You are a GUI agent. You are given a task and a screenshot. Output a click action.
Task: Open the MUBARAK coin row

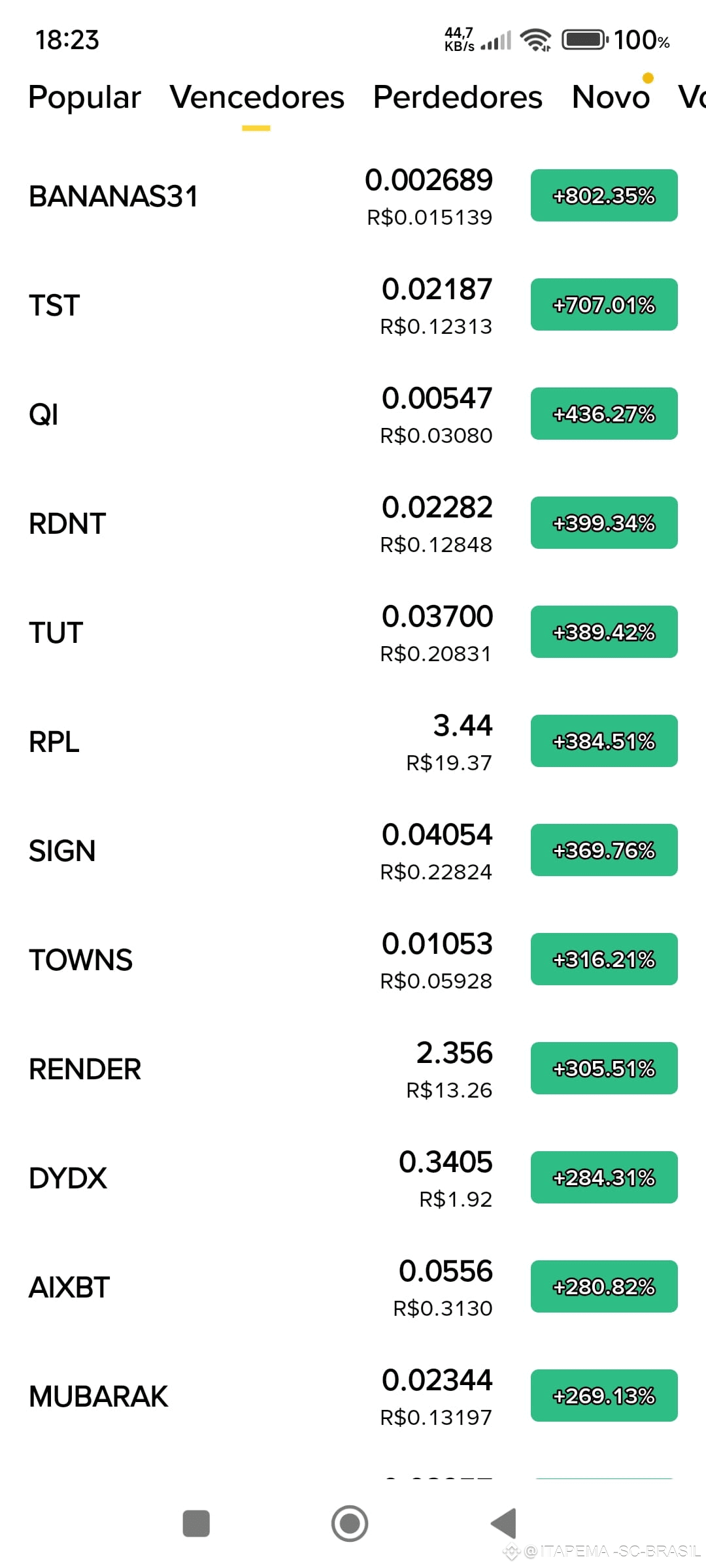pyautogui.click(x=353, y=1396)
